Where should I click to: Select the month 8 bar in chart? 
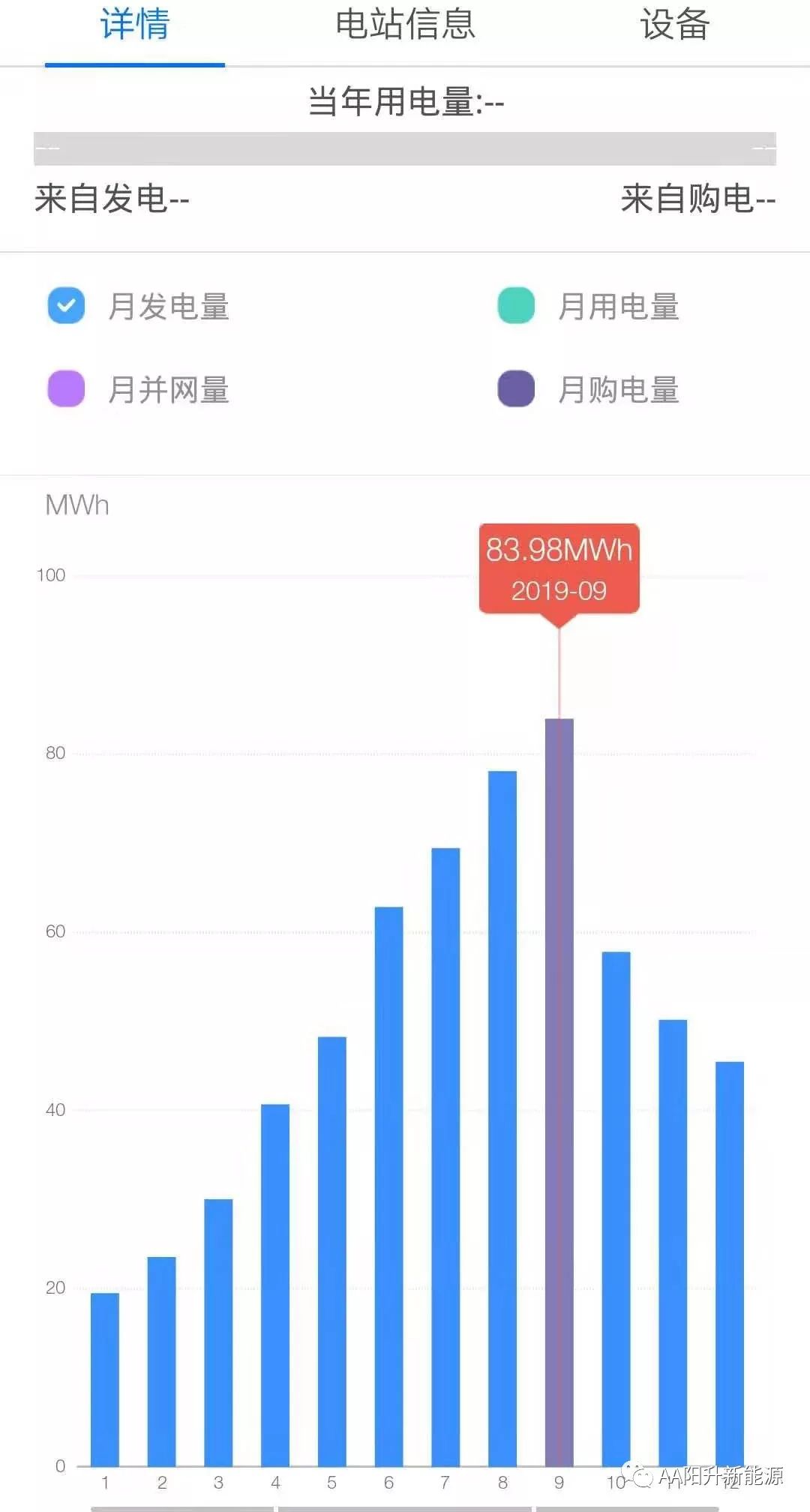(502, 1117)
